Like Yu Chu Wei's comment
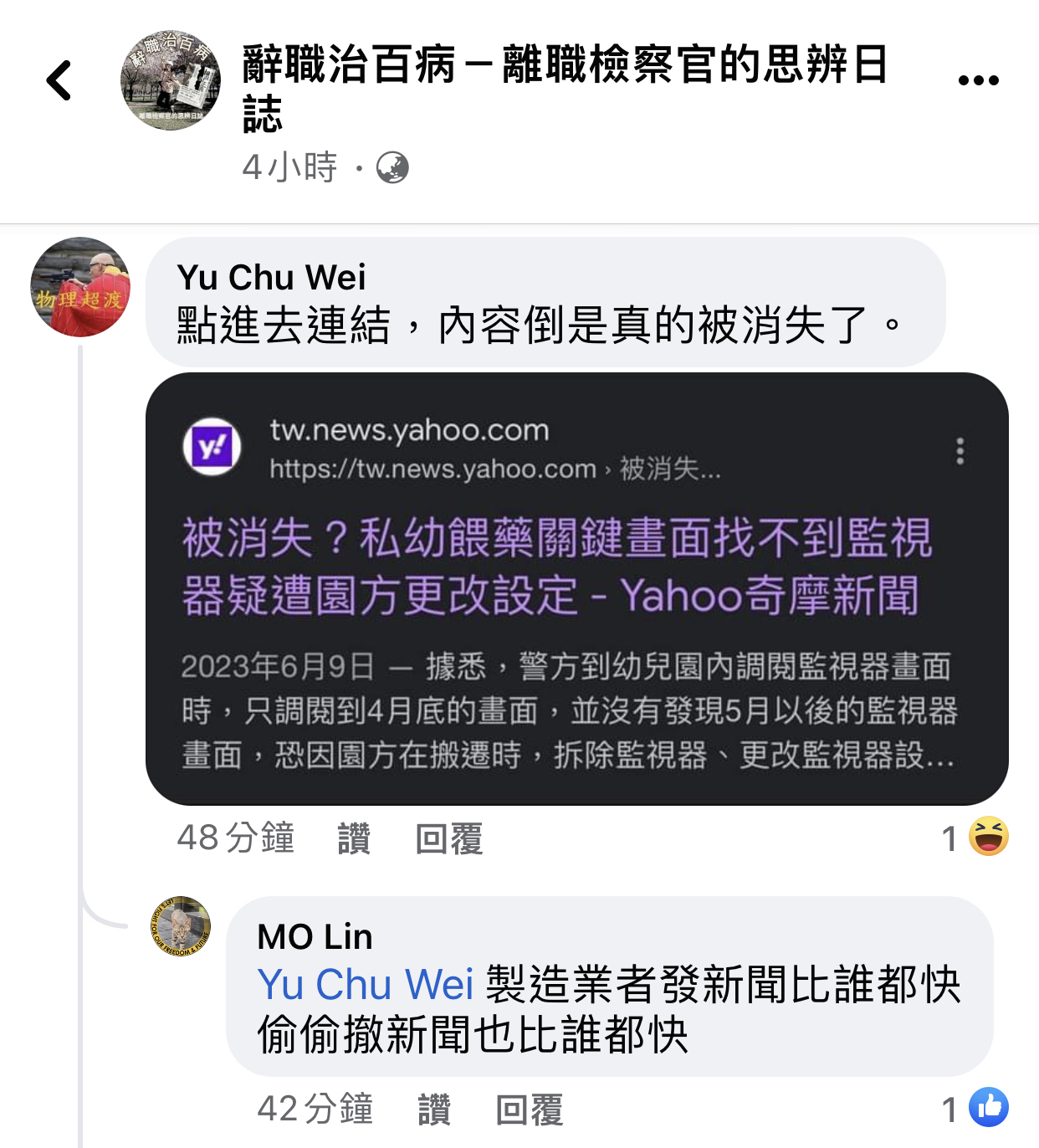The width and height of the screenshot is (1039, 1148). coord(353,838)
